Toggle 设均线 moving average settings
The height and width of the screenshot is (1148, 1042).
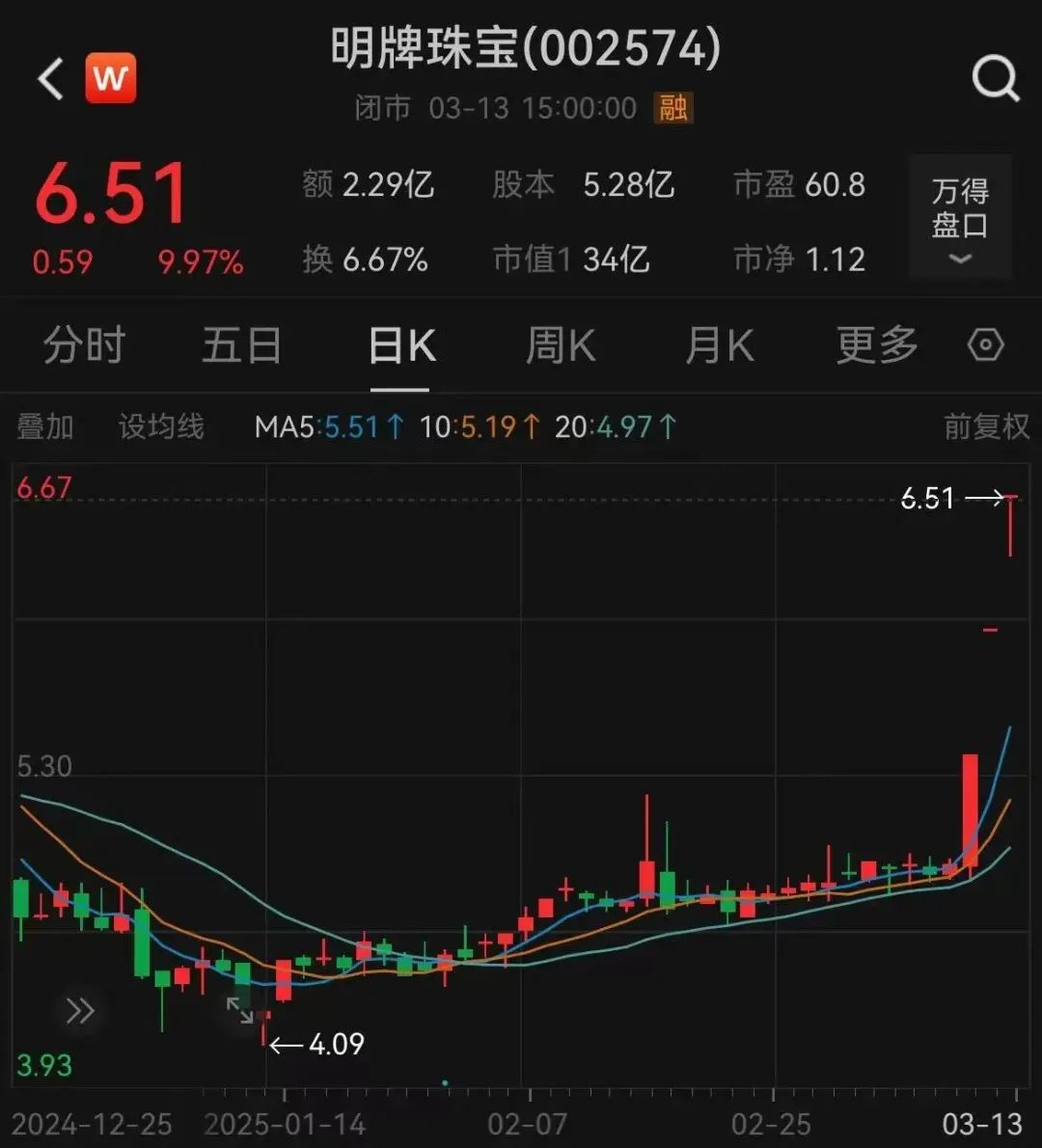161,425
